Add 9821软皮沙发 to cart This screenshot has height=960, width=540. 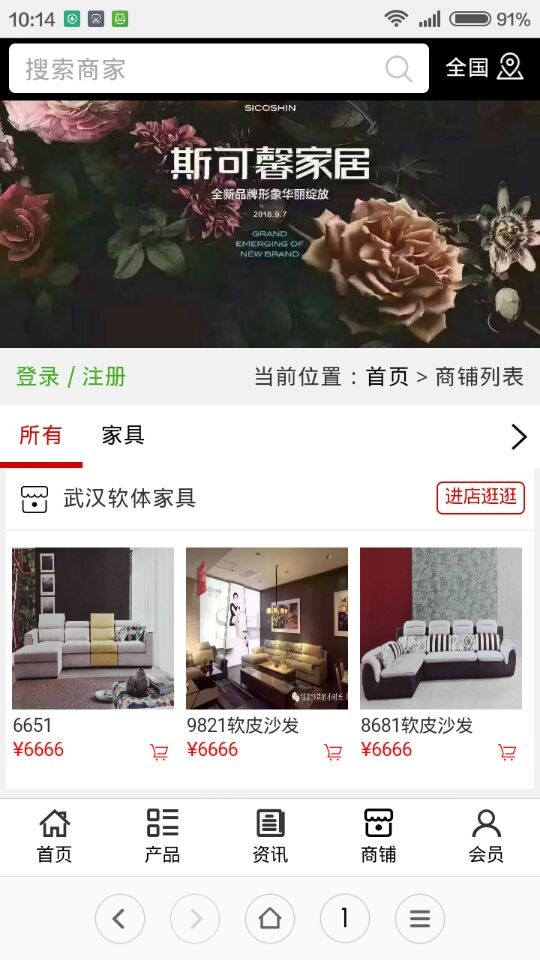pyautogui.click(x=333, y=752)
